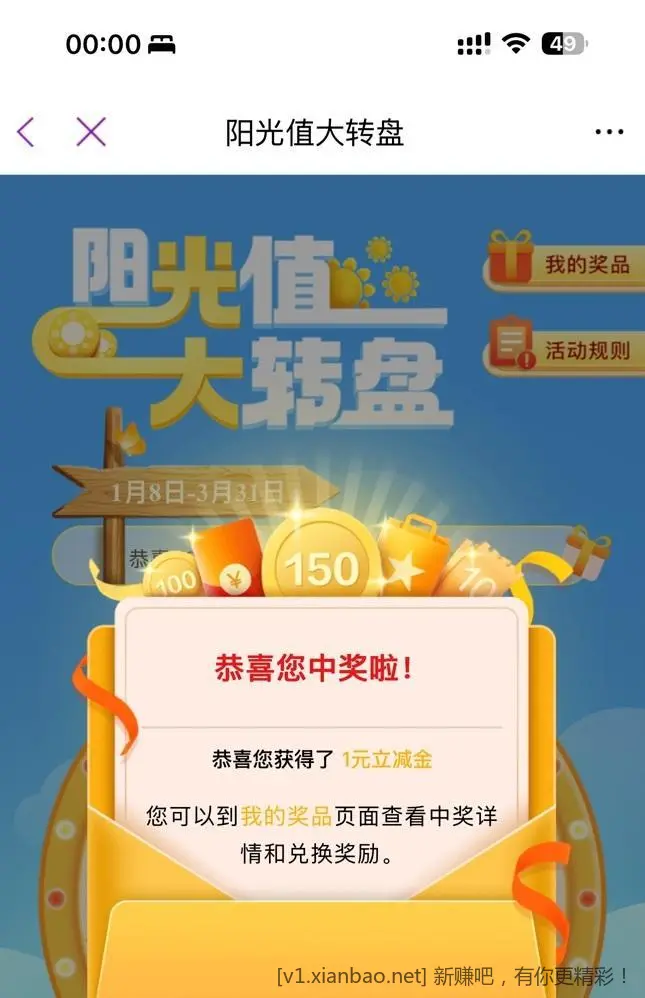Go back using the left arrow
Screen dimensions: 645x998
point(26,131)
